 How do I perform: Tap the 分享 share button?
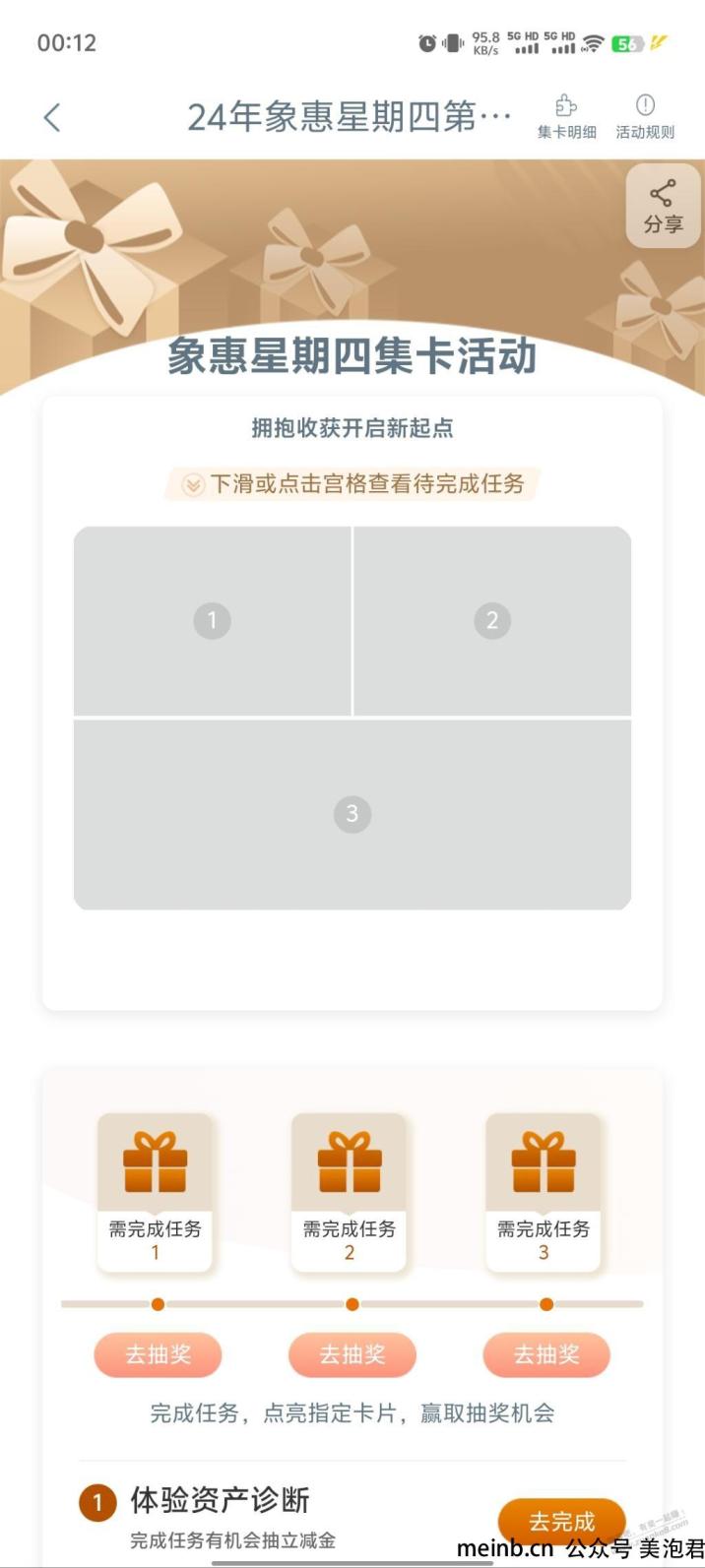click(663, 207)
